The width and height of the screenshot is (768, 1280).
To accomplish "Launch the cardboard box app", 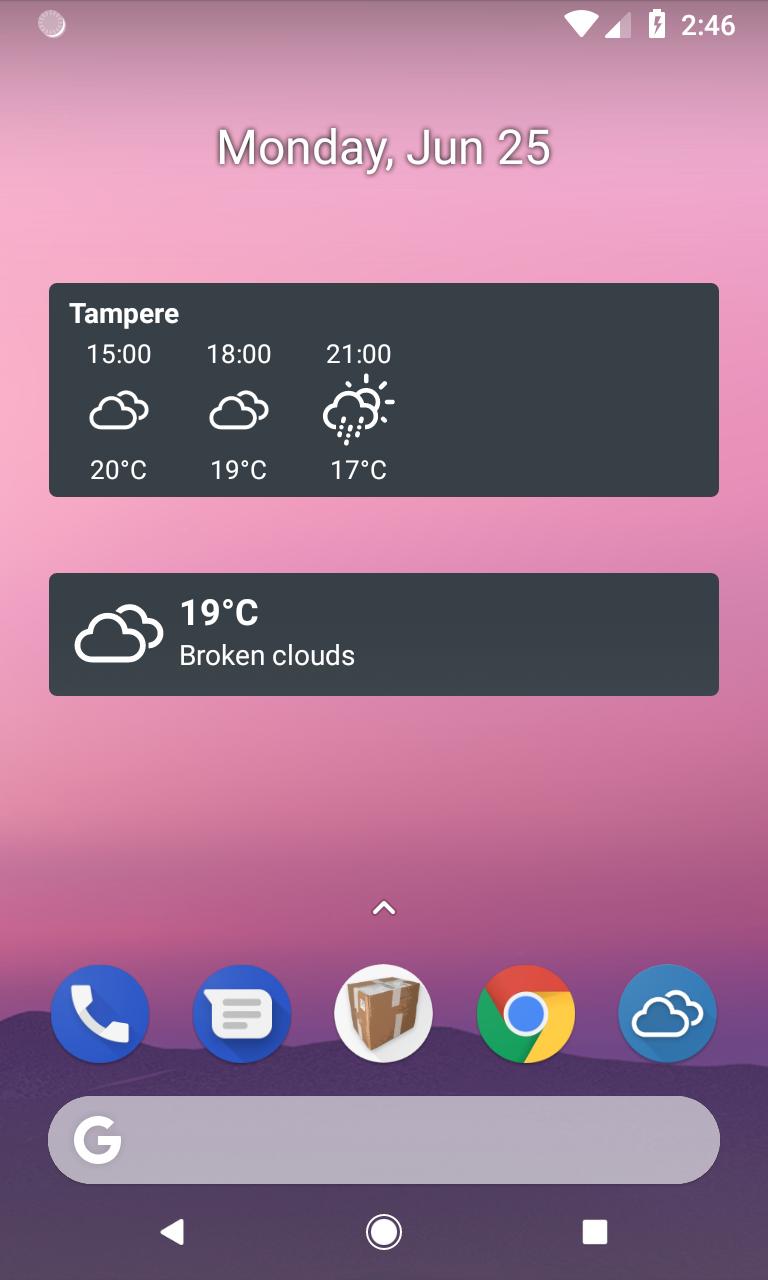I will 384,1014.
